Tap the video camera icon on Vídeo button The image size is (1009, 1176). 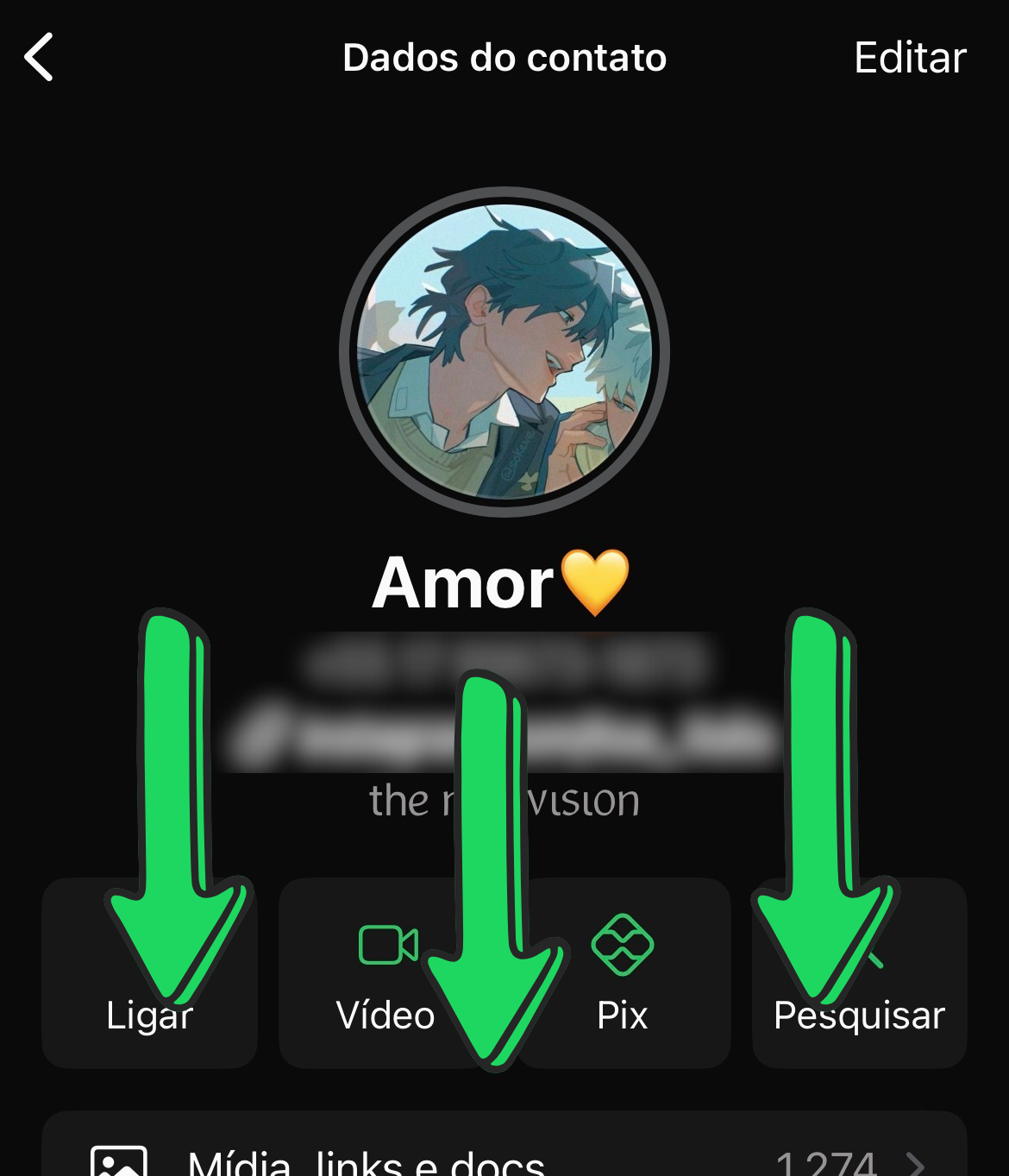coord(387,946)
